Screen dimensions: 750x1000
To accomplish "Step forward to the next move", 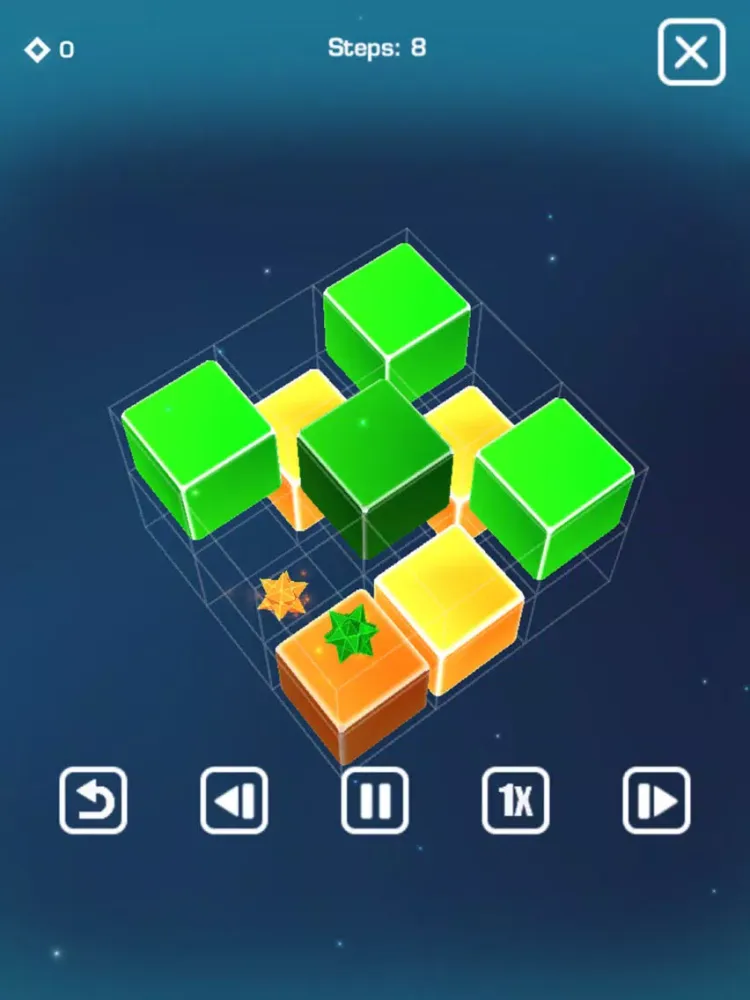I will [657, 800].
